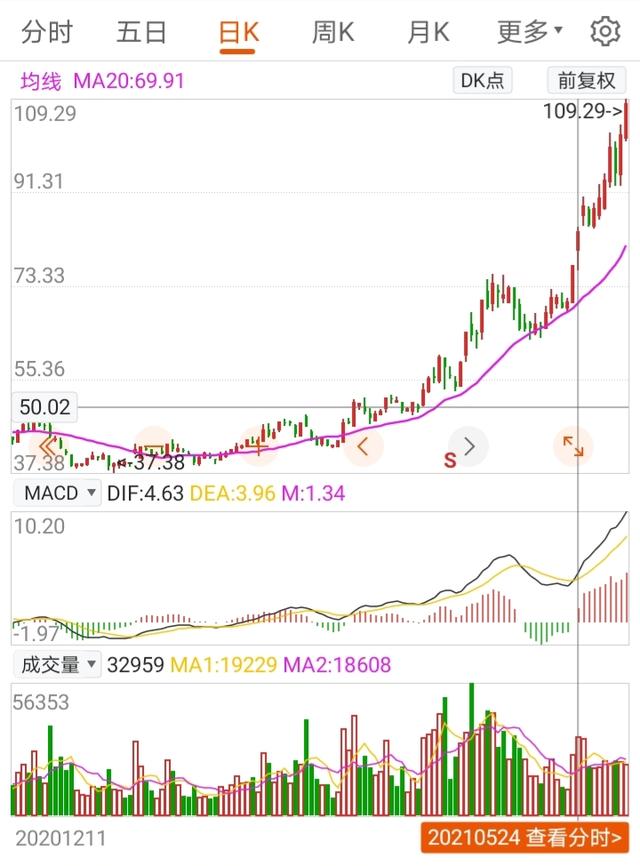The image size is (640, 866).
Task: Move chart cursor one day right
Action: [468, 446]
